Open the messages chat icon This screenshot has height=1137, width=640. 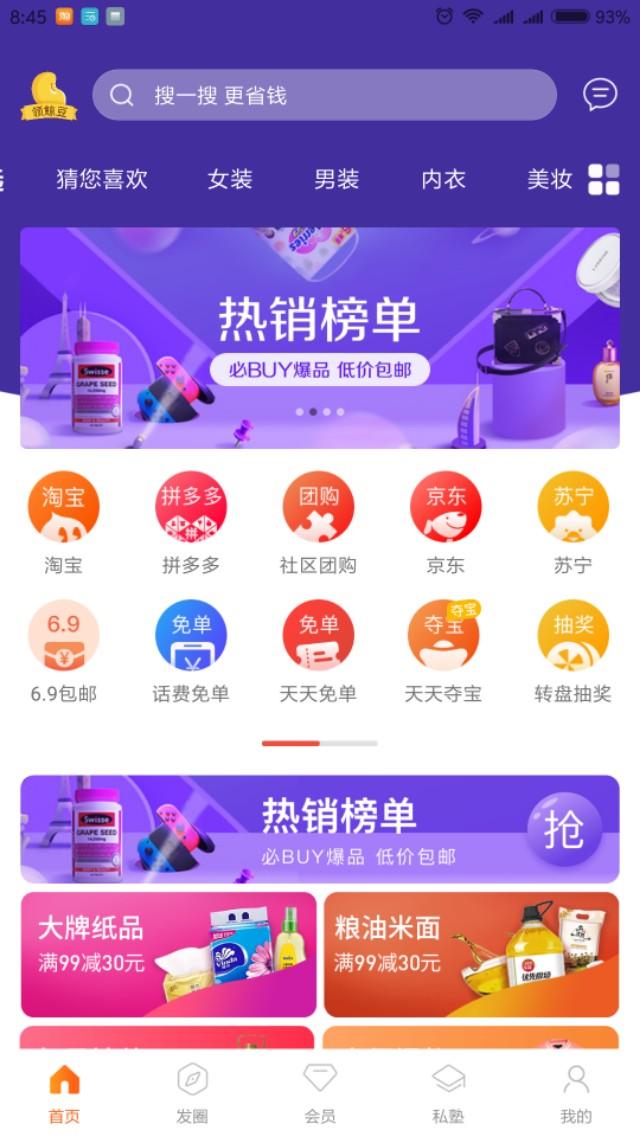600,94
